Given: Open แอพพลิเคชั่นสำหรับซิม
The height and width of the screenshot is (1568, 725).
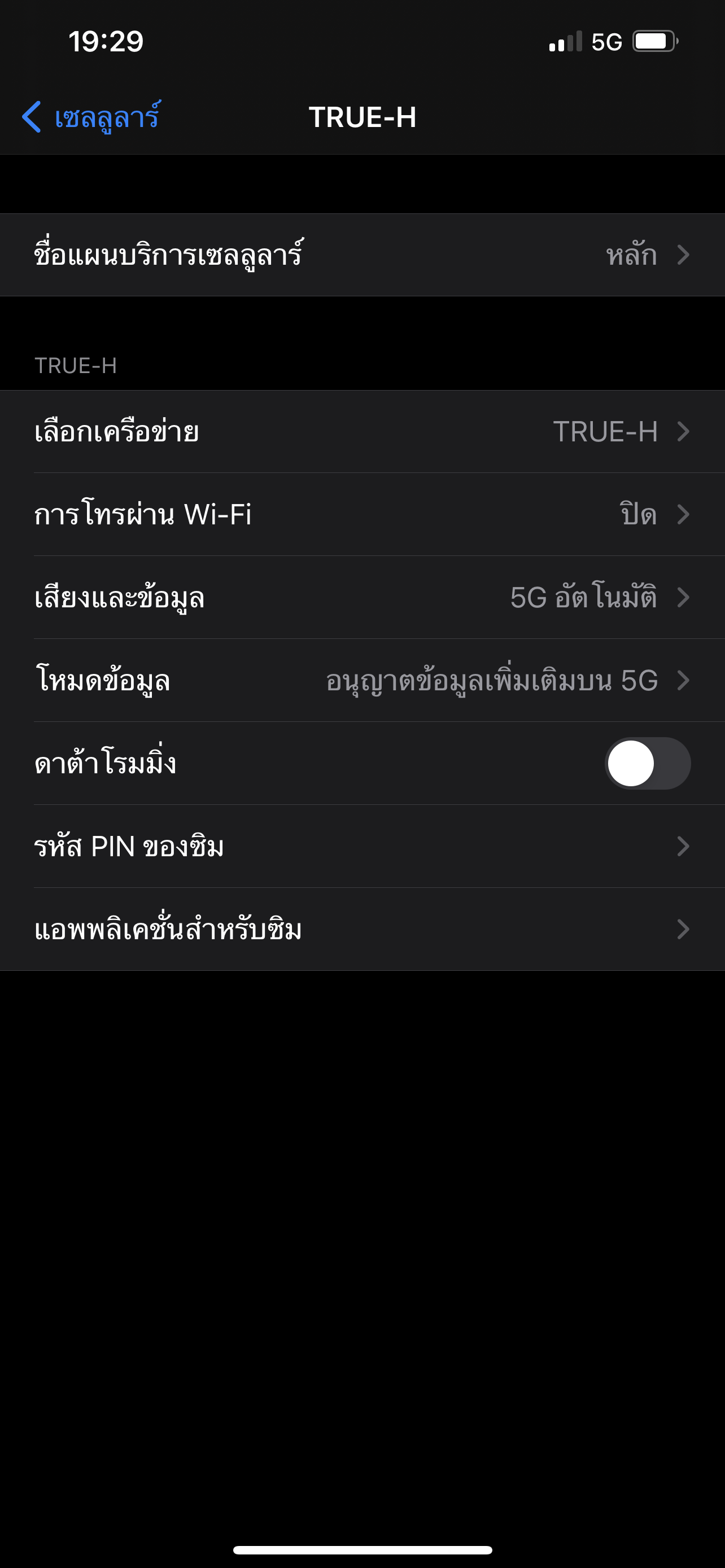Looking at the screenshot, I should tap(362, 929).
